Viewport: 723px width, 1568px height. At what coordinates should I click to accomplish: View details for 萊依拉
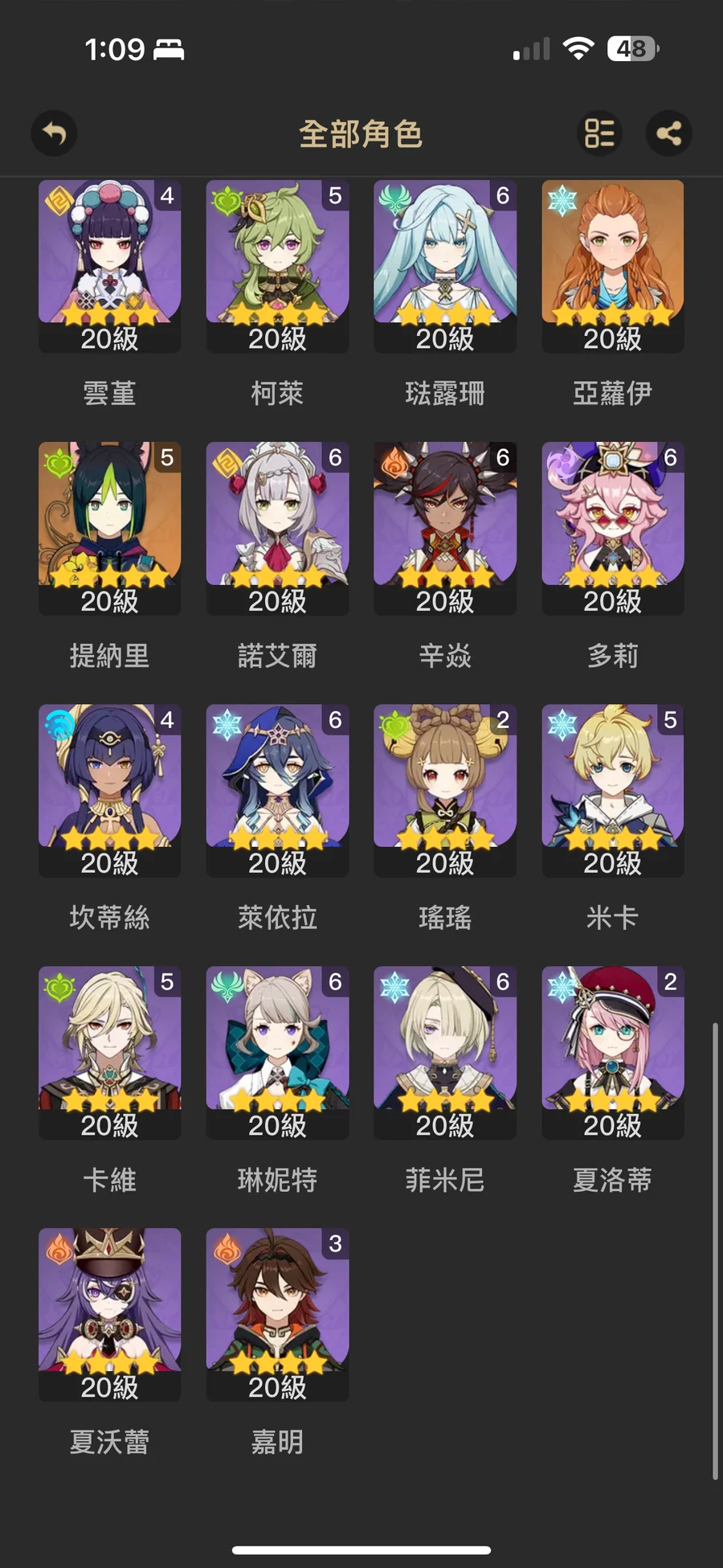coord(277,790)
